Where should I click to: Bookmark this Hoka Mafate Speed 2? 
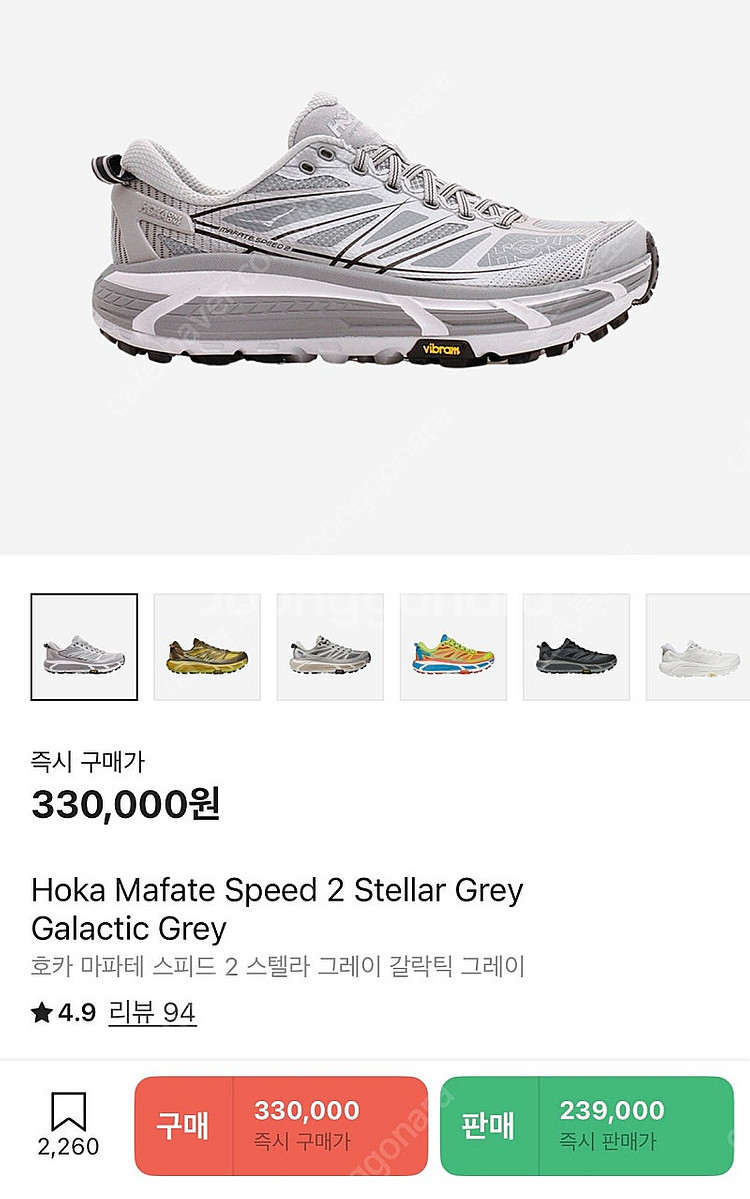click(69, 1112)
